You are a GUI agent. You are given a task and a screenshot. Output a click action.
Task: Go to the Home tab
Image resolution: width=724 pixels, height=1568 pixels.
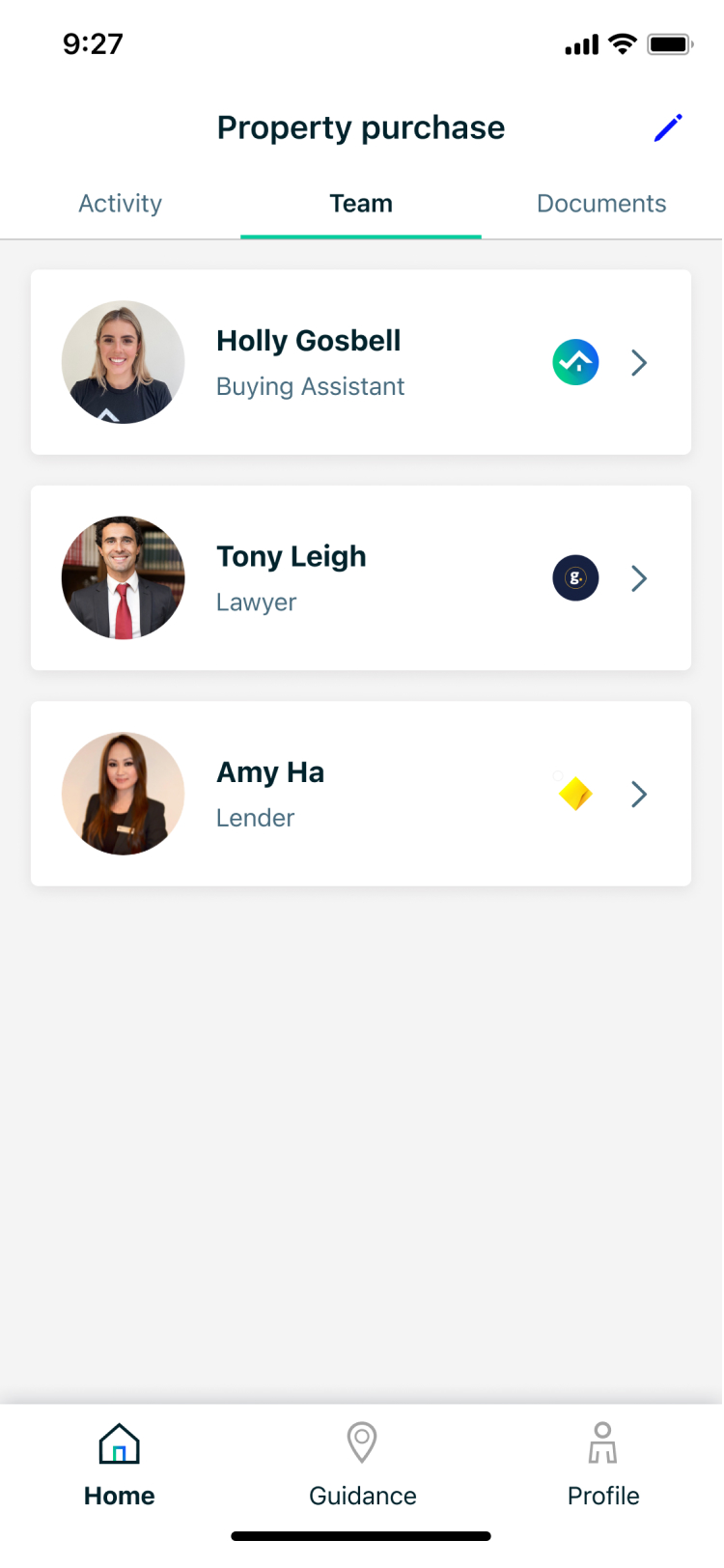tap(120, 1465)
